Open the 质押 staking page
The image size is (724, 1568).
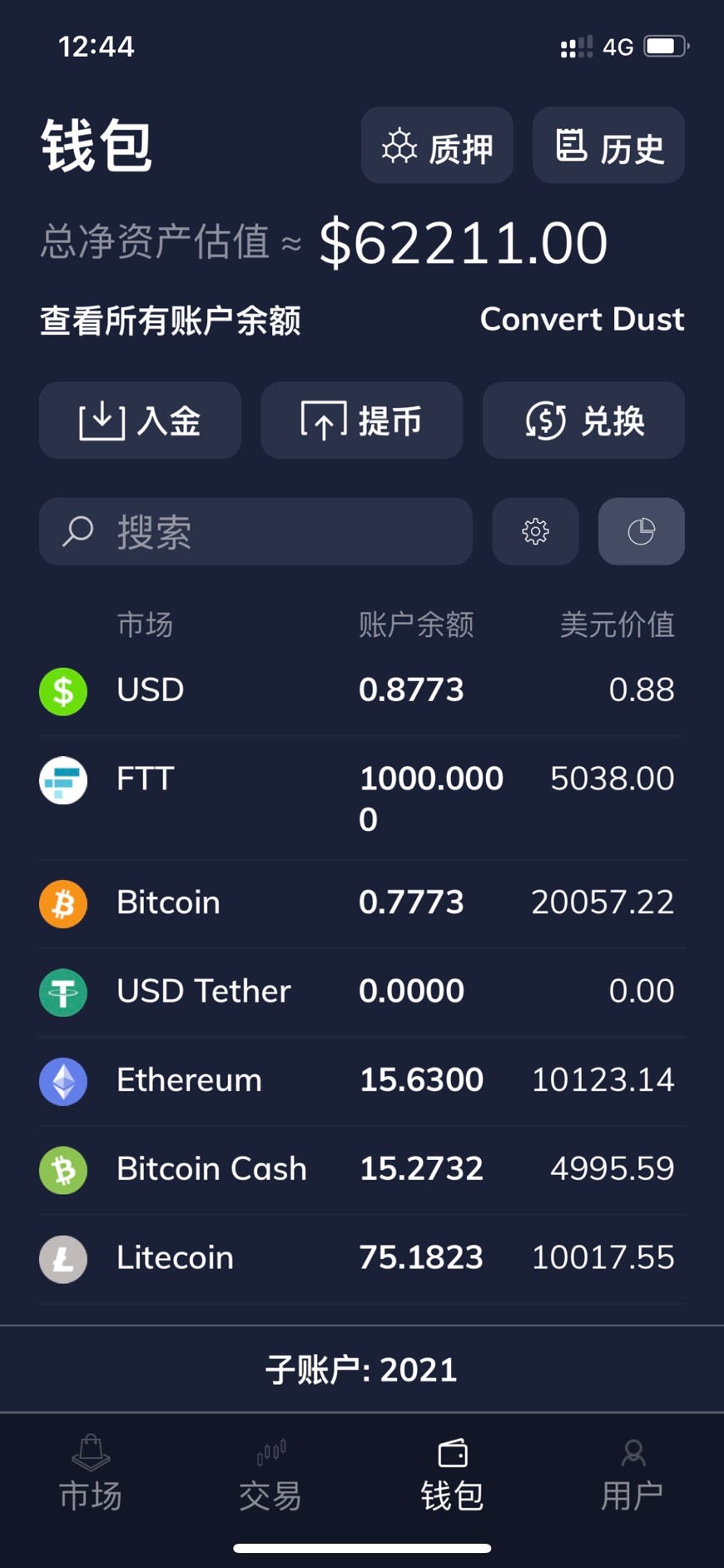click(x=437, y=146)
